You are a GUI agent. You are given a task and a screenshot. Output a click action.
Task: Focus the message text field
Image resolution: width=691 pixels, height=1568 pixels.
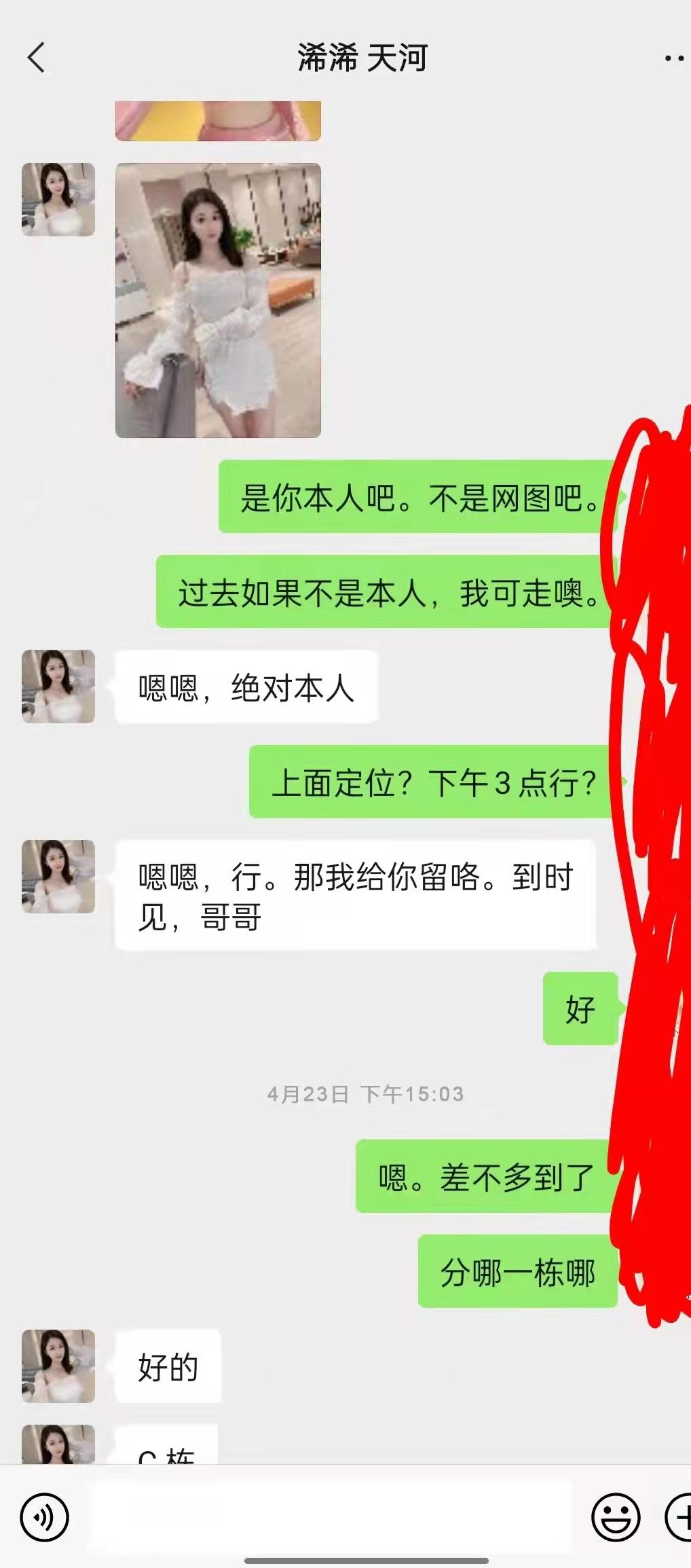coord(329,1516)
